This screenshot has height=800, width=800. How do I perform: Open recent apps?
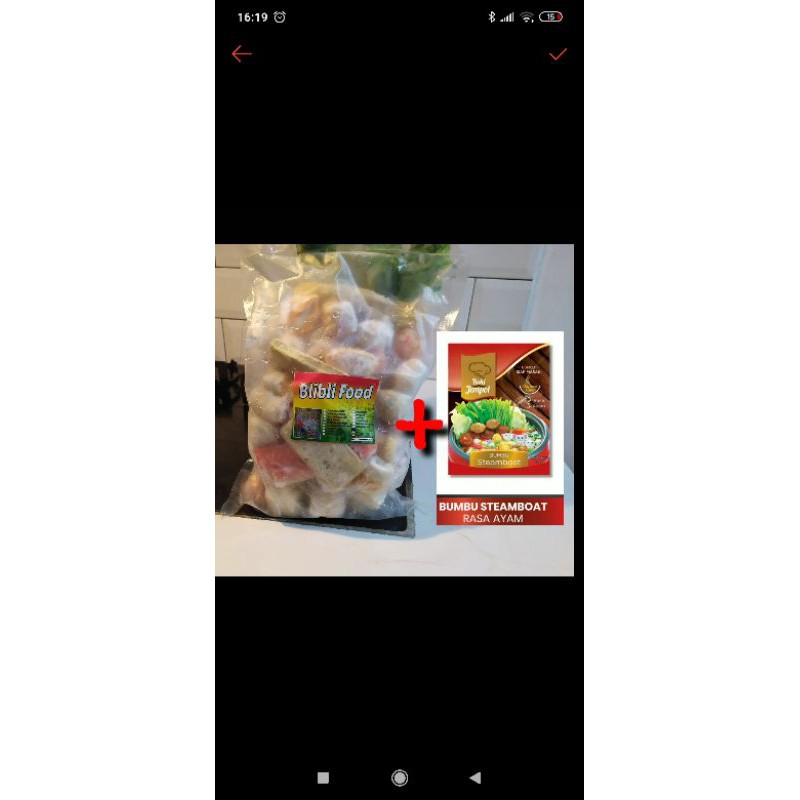323,777
